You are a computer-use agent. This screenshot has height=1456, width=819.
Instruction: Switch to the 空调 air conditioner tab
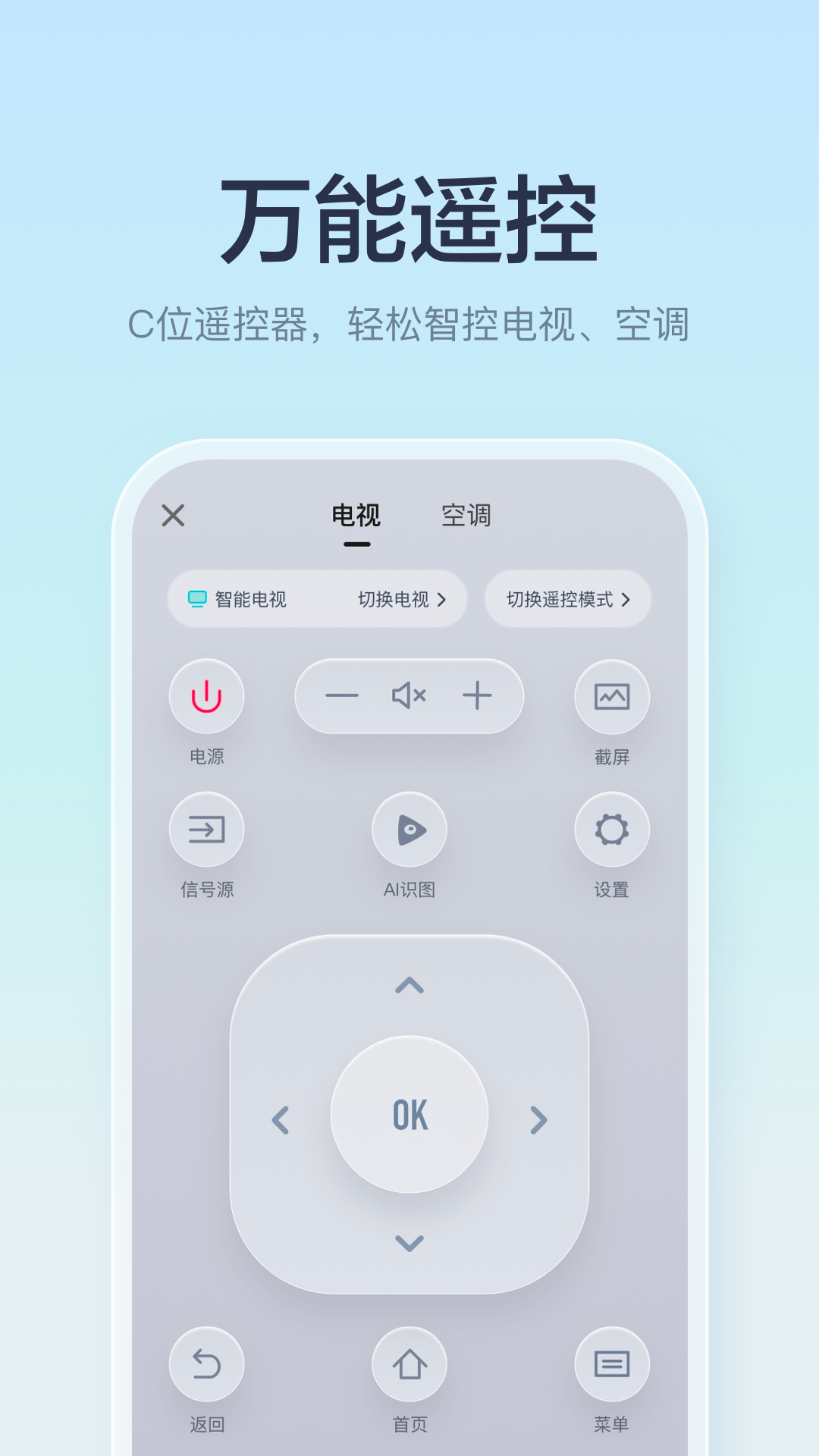click(465, 515)
